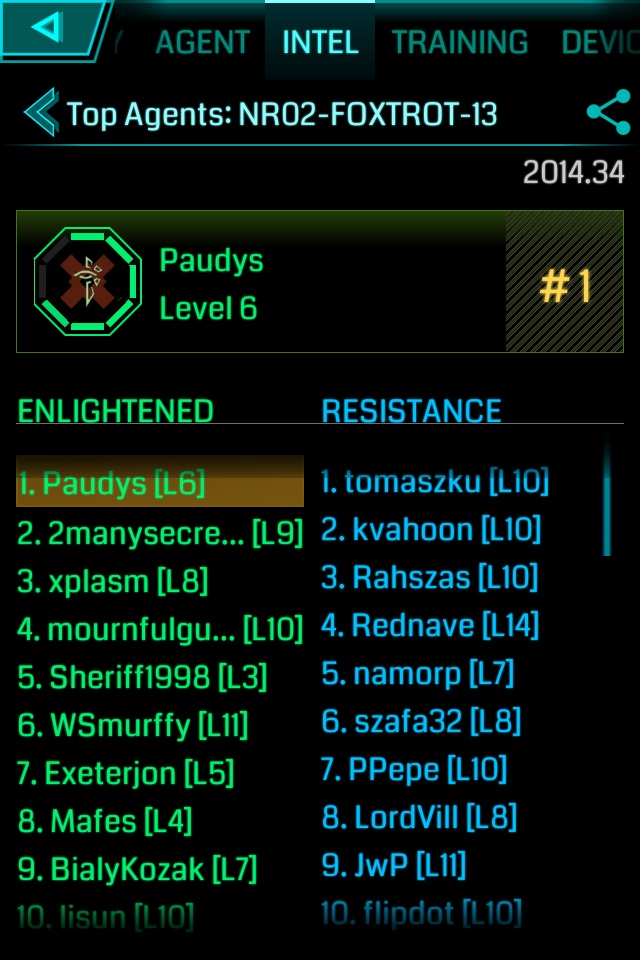Viewport: 640px width, 960px height.
Task: Open Enlightened agent BialyKozak
Action: (x=138, y=869)
